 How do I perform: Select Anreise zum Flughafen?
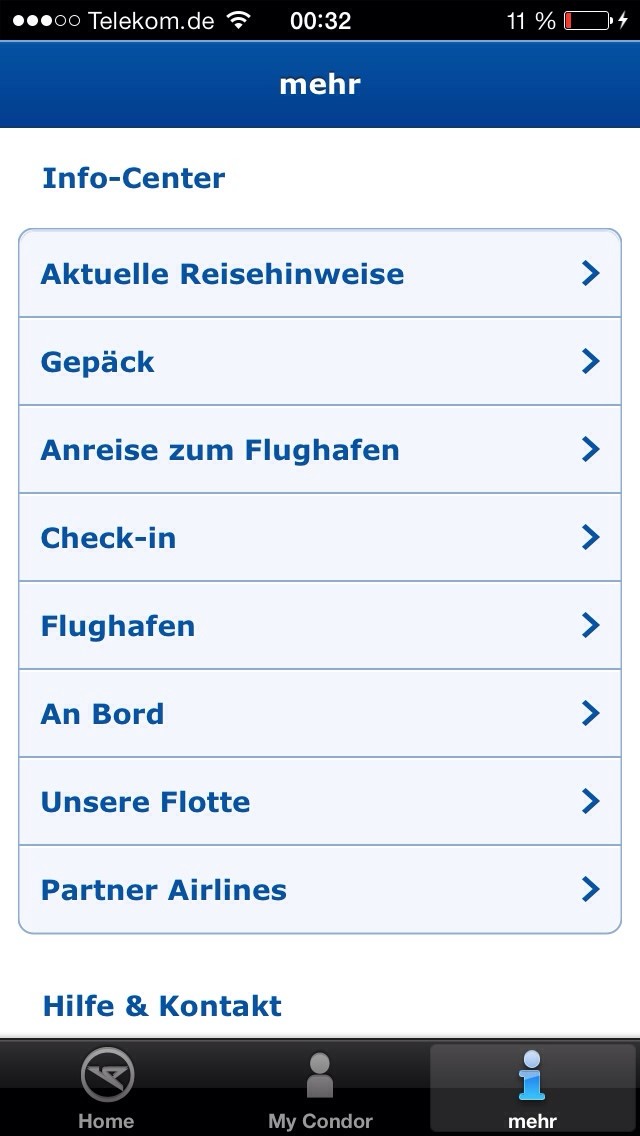(x=320, y=449)
